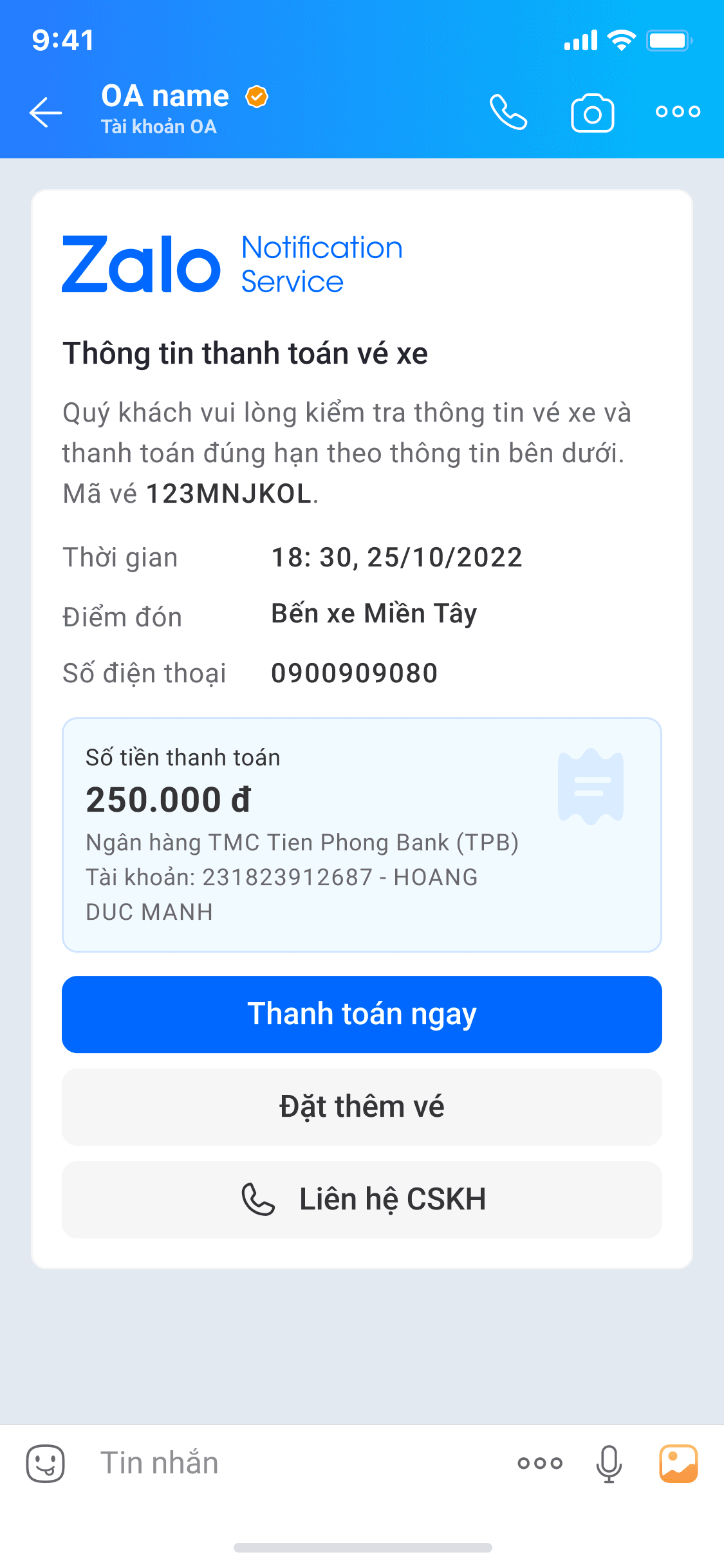
Task: Open the camera icon in the header
Action: coord(592,113)
